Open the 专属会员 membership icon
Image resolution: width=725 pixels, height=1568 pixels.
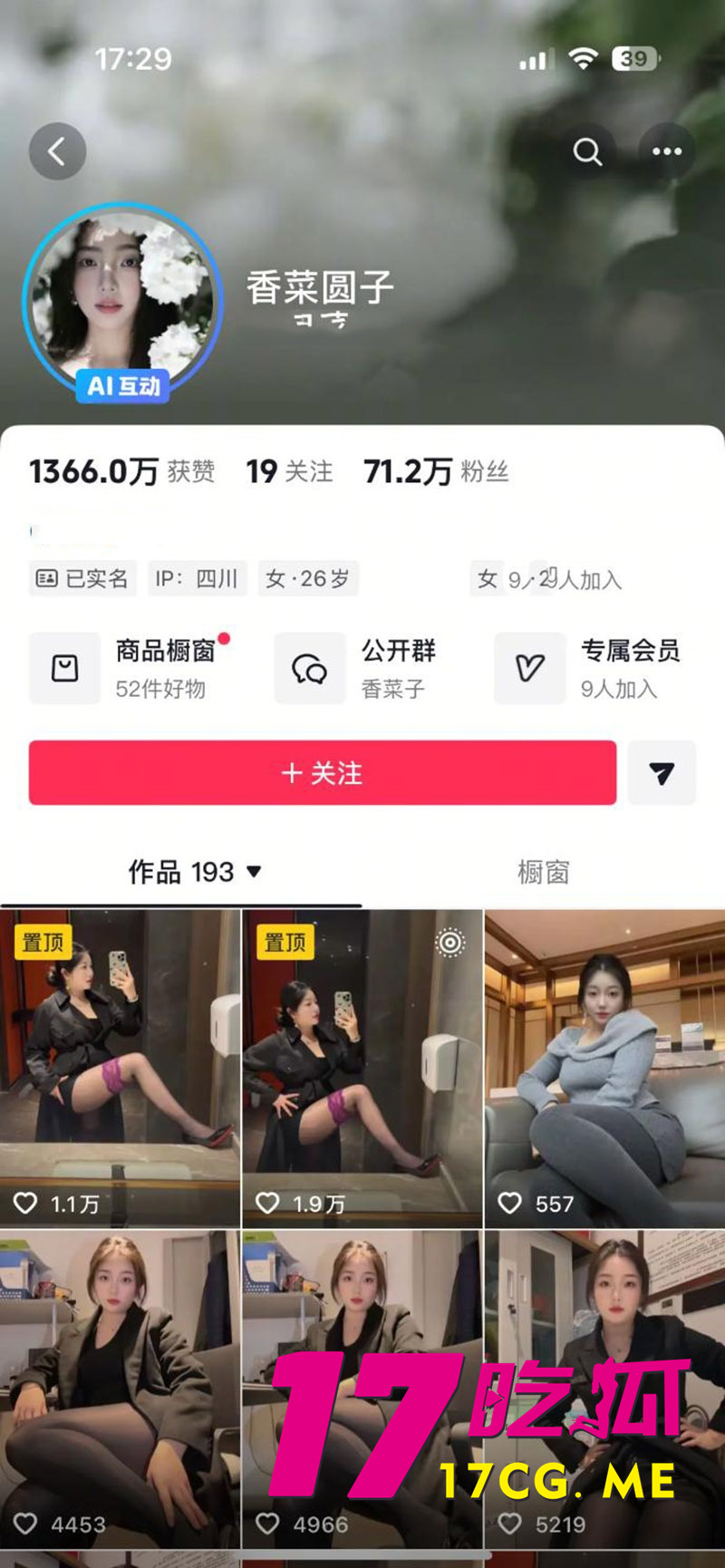(x=530, y=669)
